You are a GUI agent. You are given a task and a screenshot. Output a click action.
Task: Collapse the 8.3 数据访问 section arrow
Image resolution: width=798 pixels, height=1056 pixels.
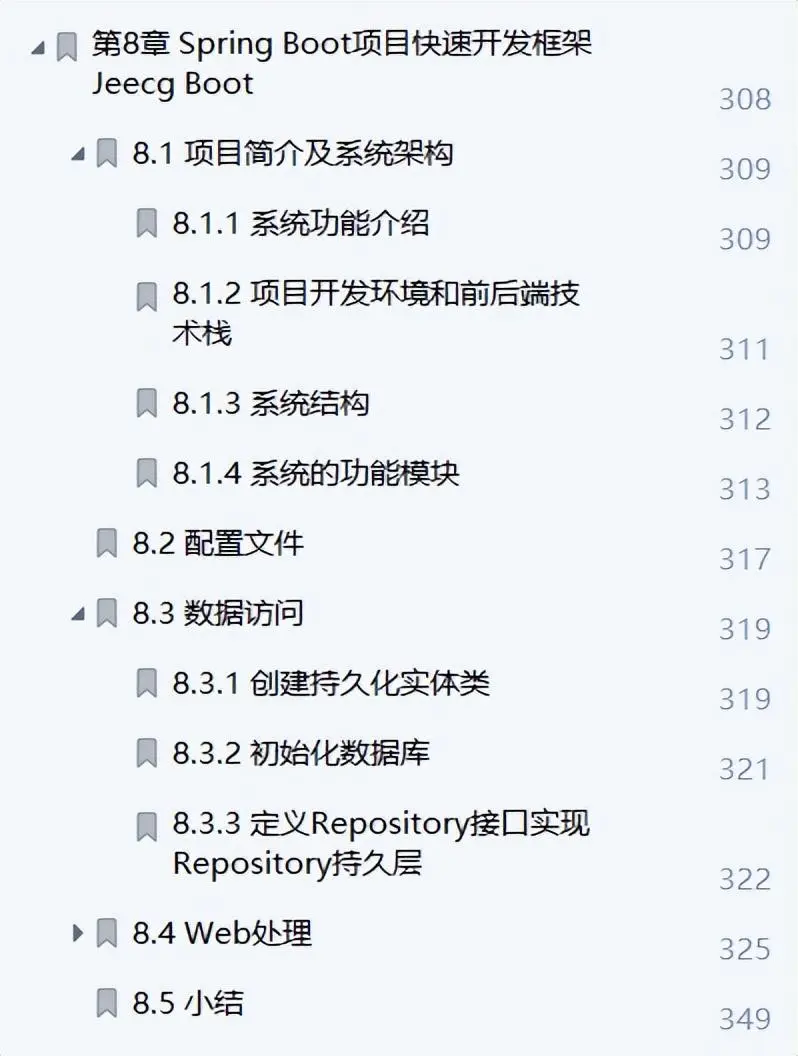click(x=77, y=614)
